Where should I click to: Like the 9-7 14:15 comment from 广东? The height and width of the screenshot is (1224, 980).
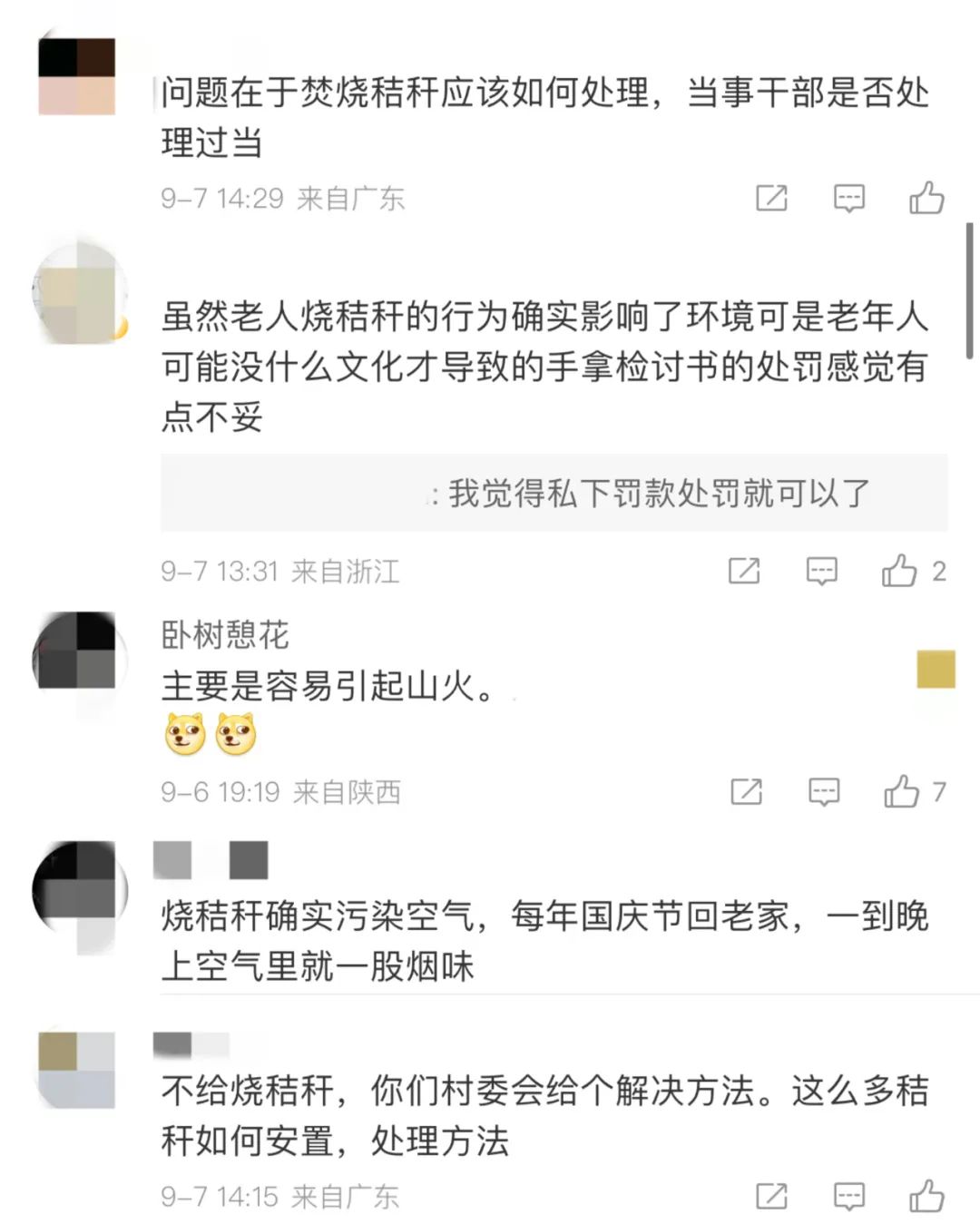click(x=926, y=1196)
